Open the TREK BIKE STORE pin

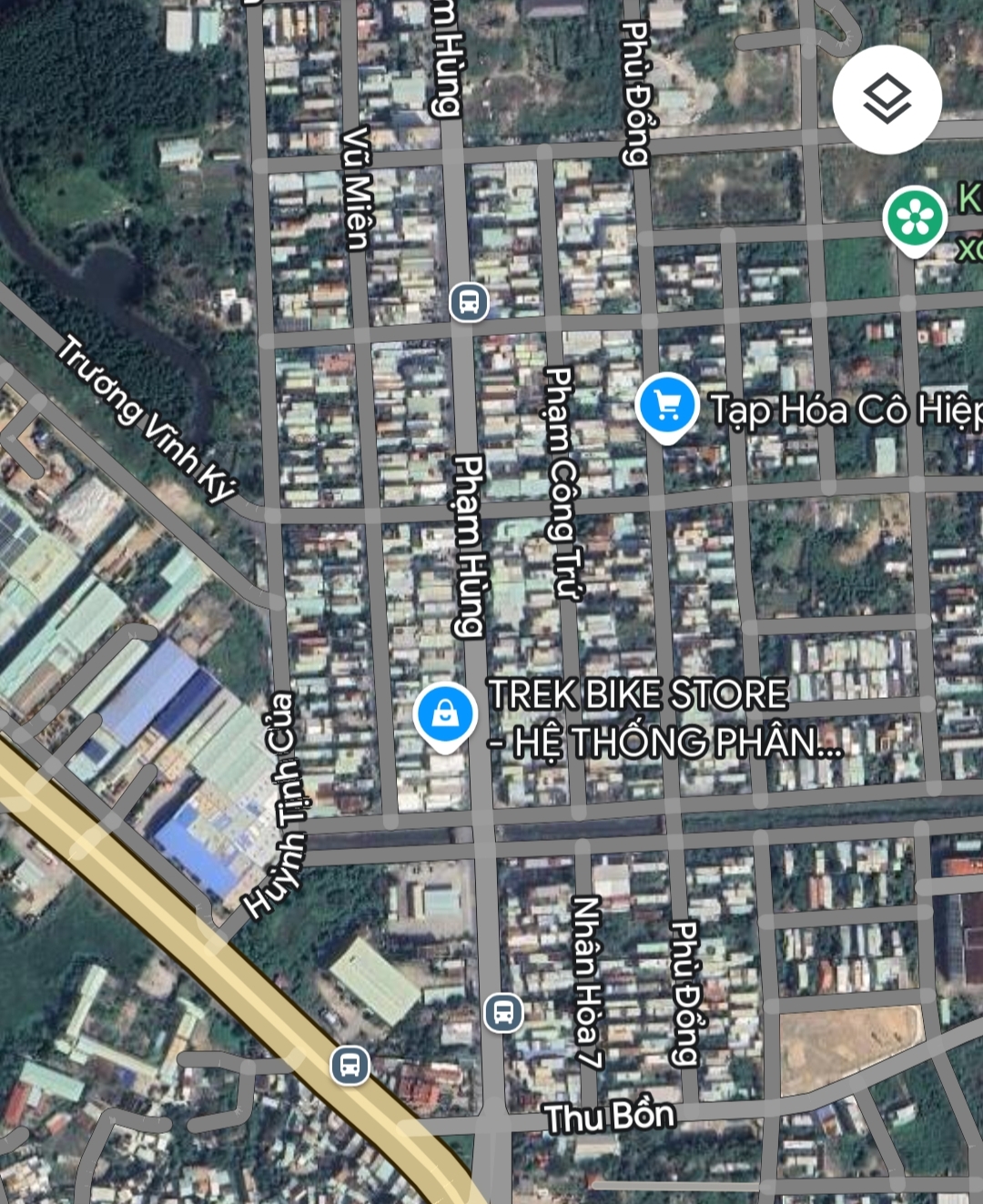[x=444, y=715]
